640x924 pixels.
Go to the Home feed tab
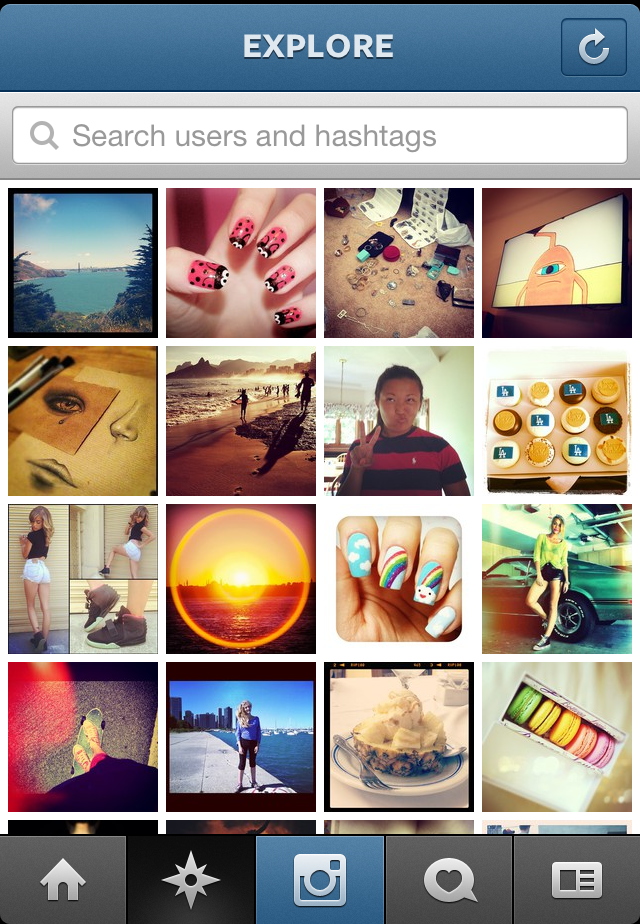pos(63,880)
